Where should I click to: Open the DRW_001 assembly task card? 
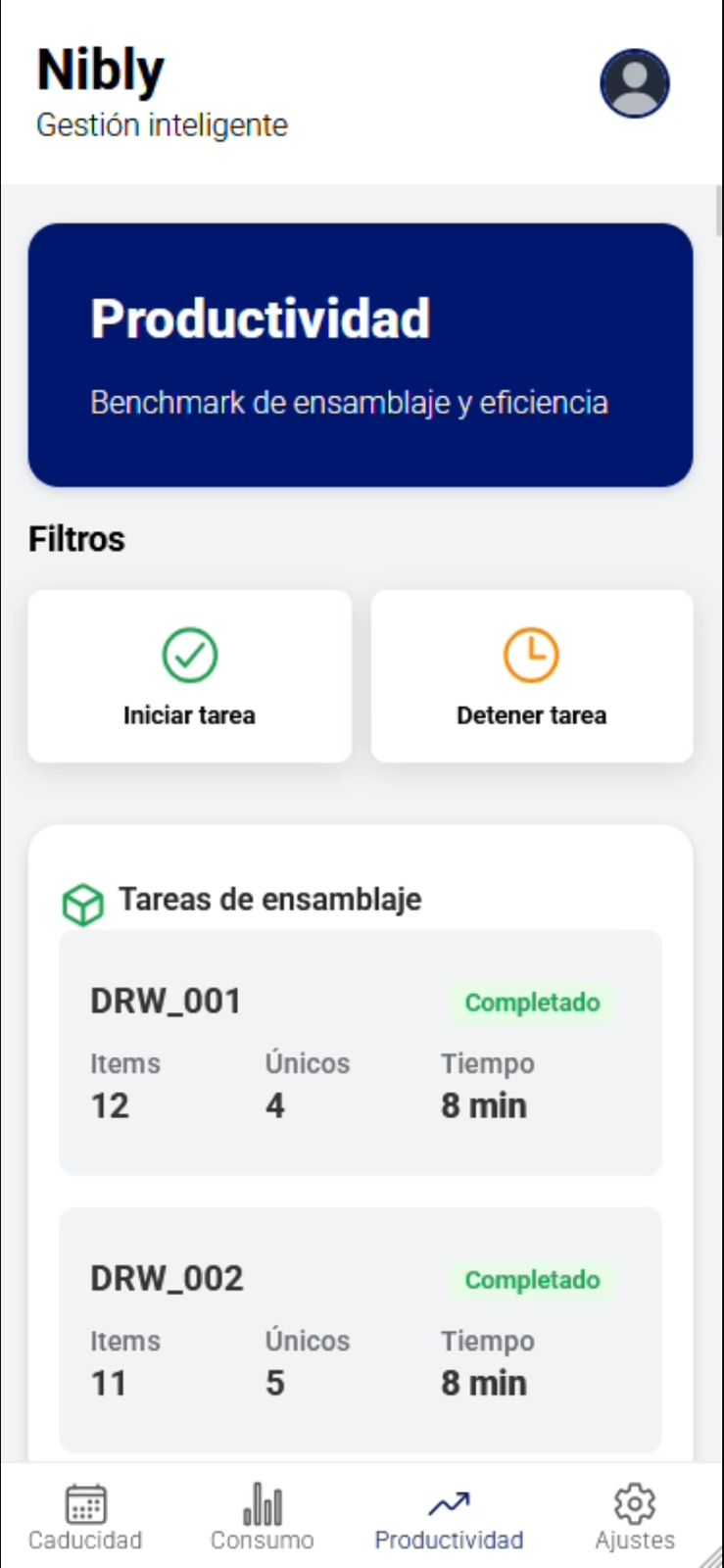tap(361, 1052)
